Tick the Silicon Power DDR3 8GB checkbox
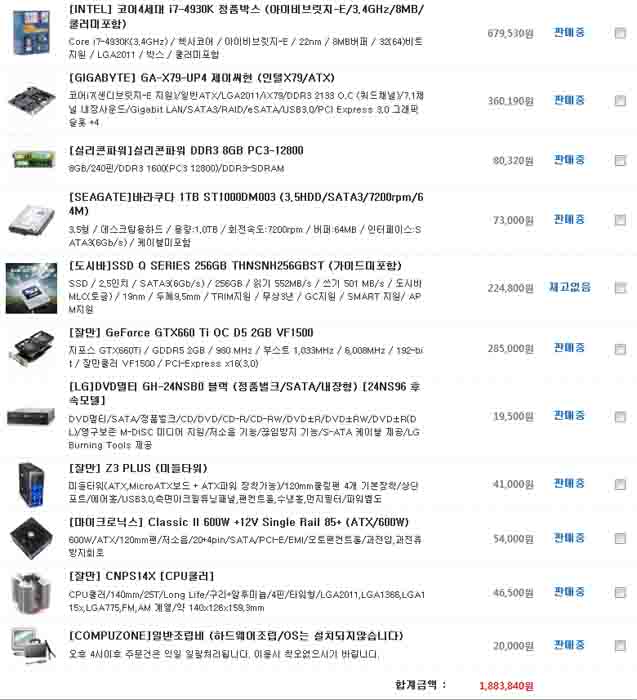The image size is (637, 700). pos(620,160)
